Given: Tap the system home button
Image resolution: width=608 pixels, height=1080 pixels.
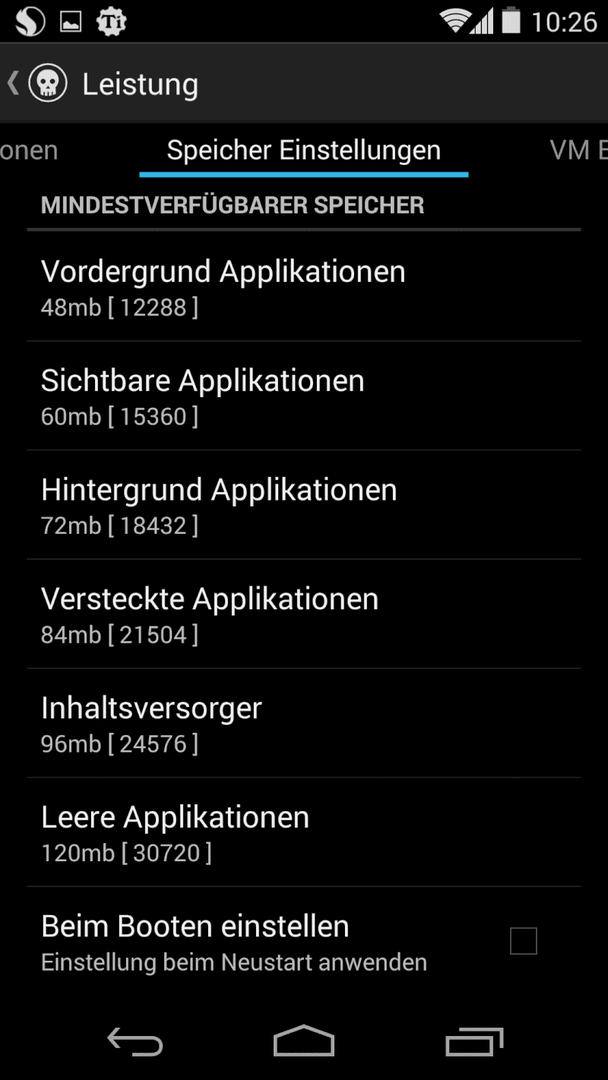Looking at the screenshot, I should [x=304, y=1041].
